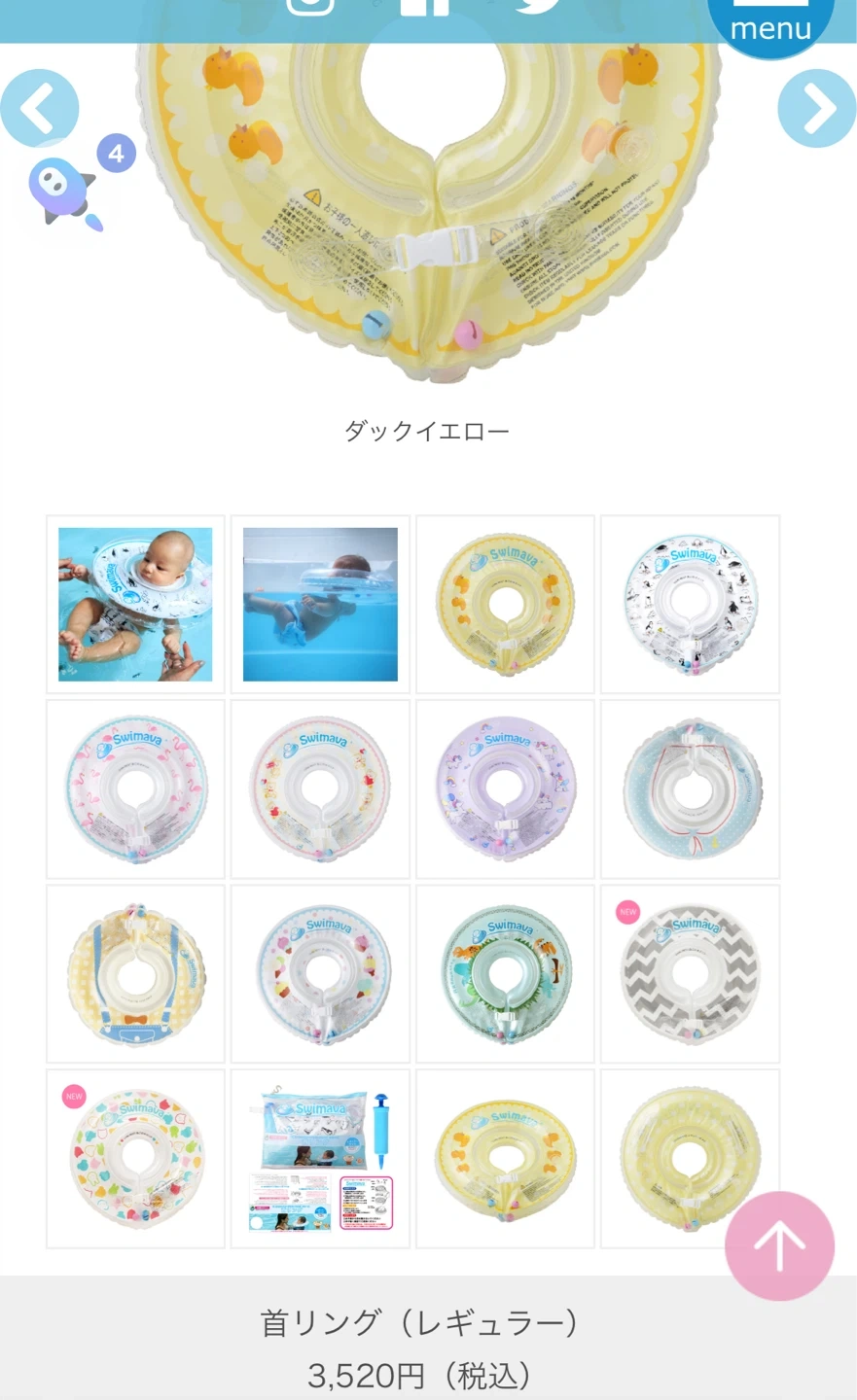View the green safari animal ring
Image resolution: width=857 pixels, height=1400 pixels.
pyautogui.click(x=505, y=974)
